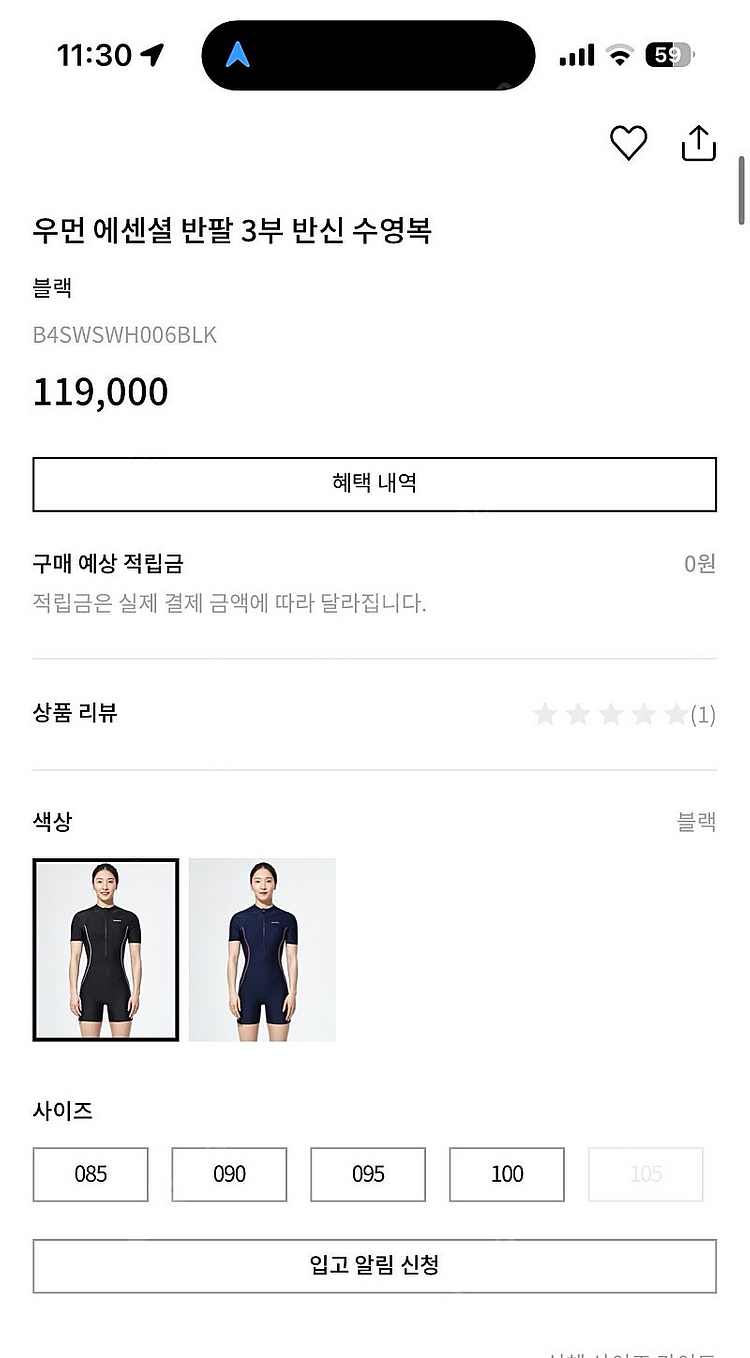Select the black swimsuit color thumbnail
Viewport: 750px width, 1358px height.
tap(106, 948)
